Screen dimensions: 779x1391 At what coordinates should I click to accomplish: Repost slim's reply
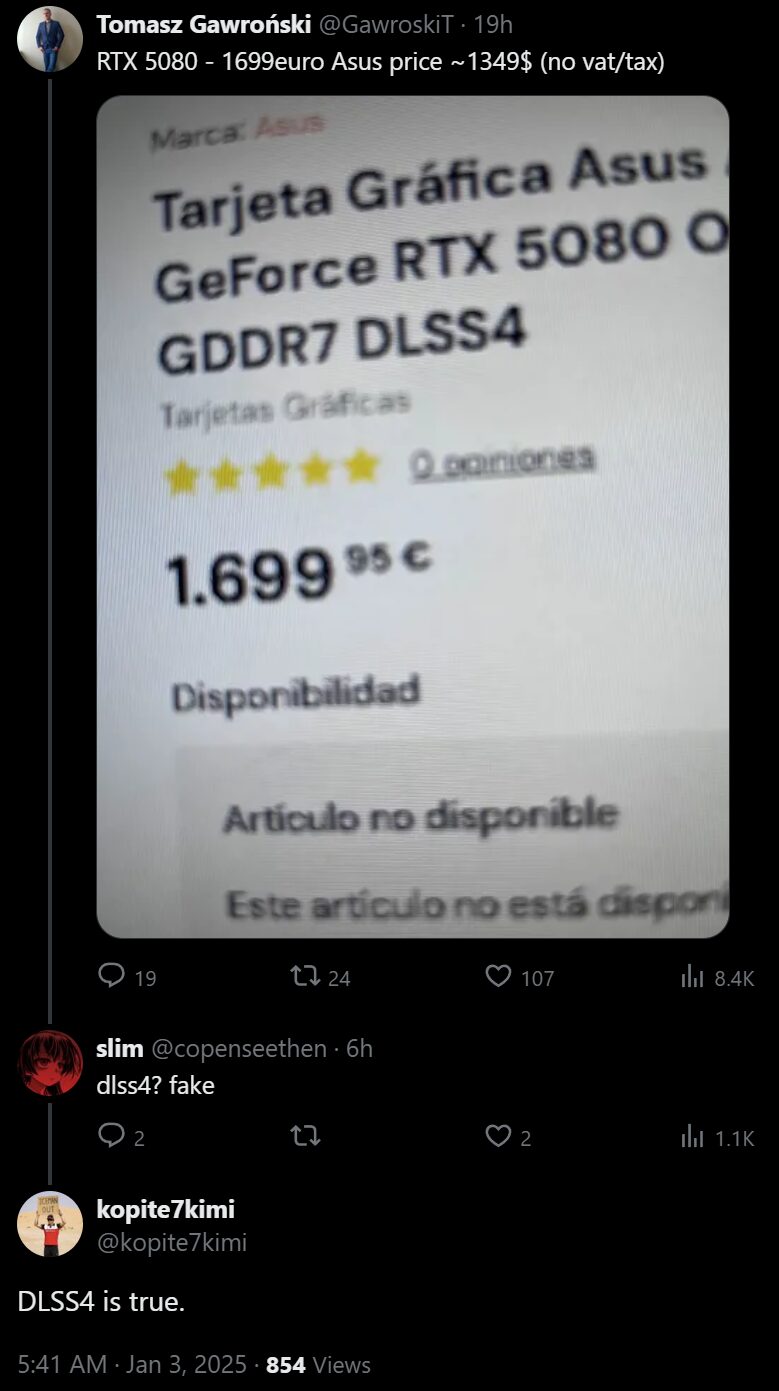(x=306, y=1137)
